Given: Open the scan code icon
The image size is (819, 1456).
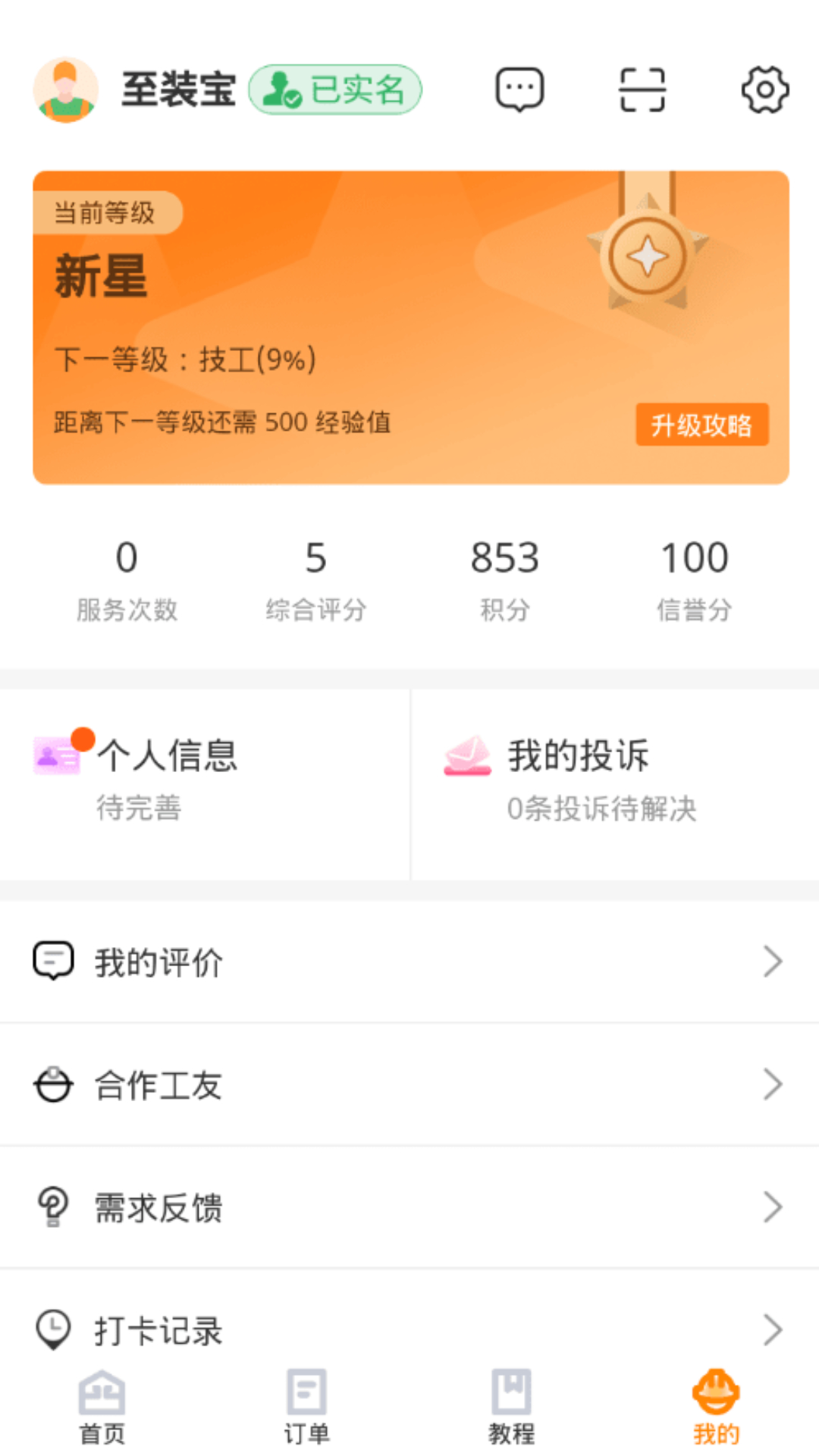Looking at the screenshot, I should [x=642, y=89].
